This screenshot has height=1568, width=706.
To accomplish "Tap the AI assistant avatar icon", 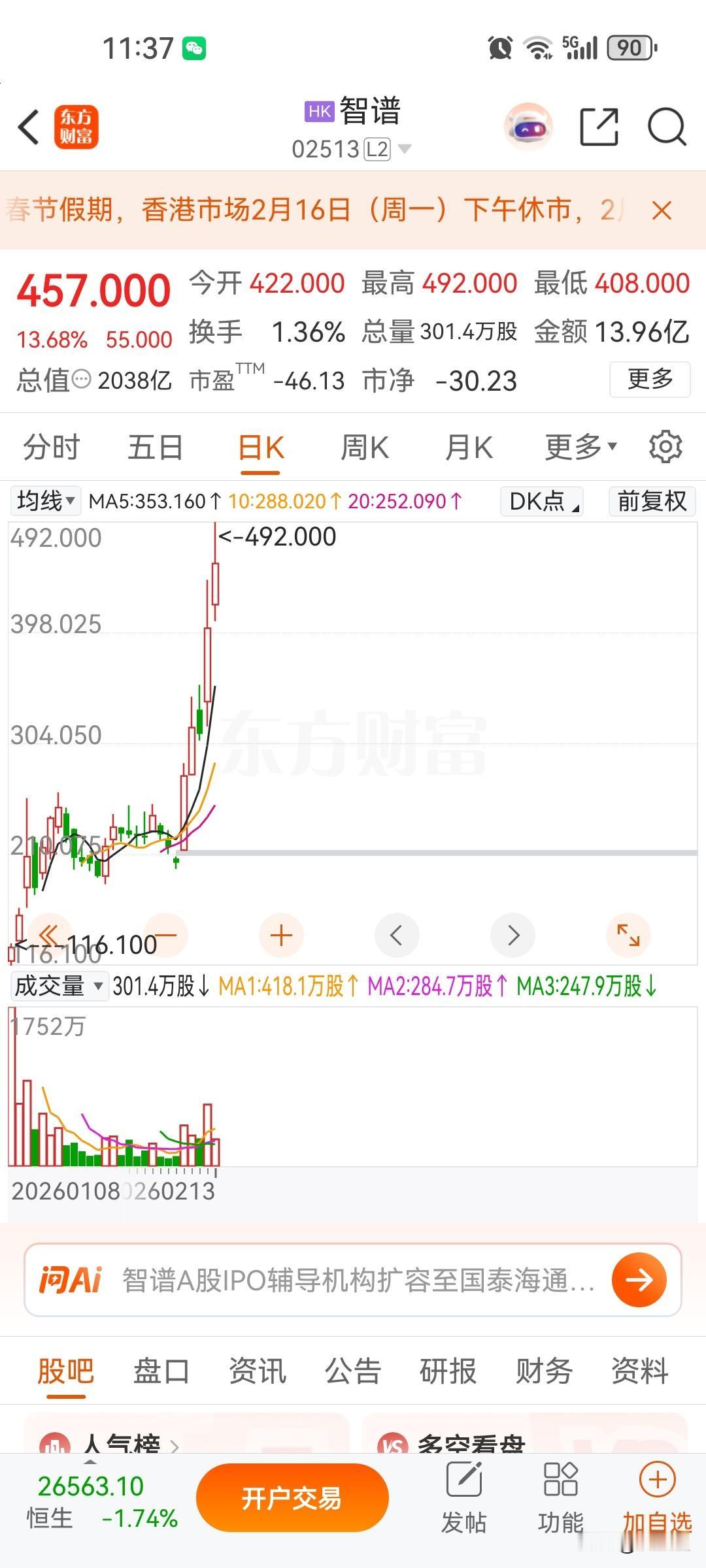I will pyautogui.click(x=528, y=126).
